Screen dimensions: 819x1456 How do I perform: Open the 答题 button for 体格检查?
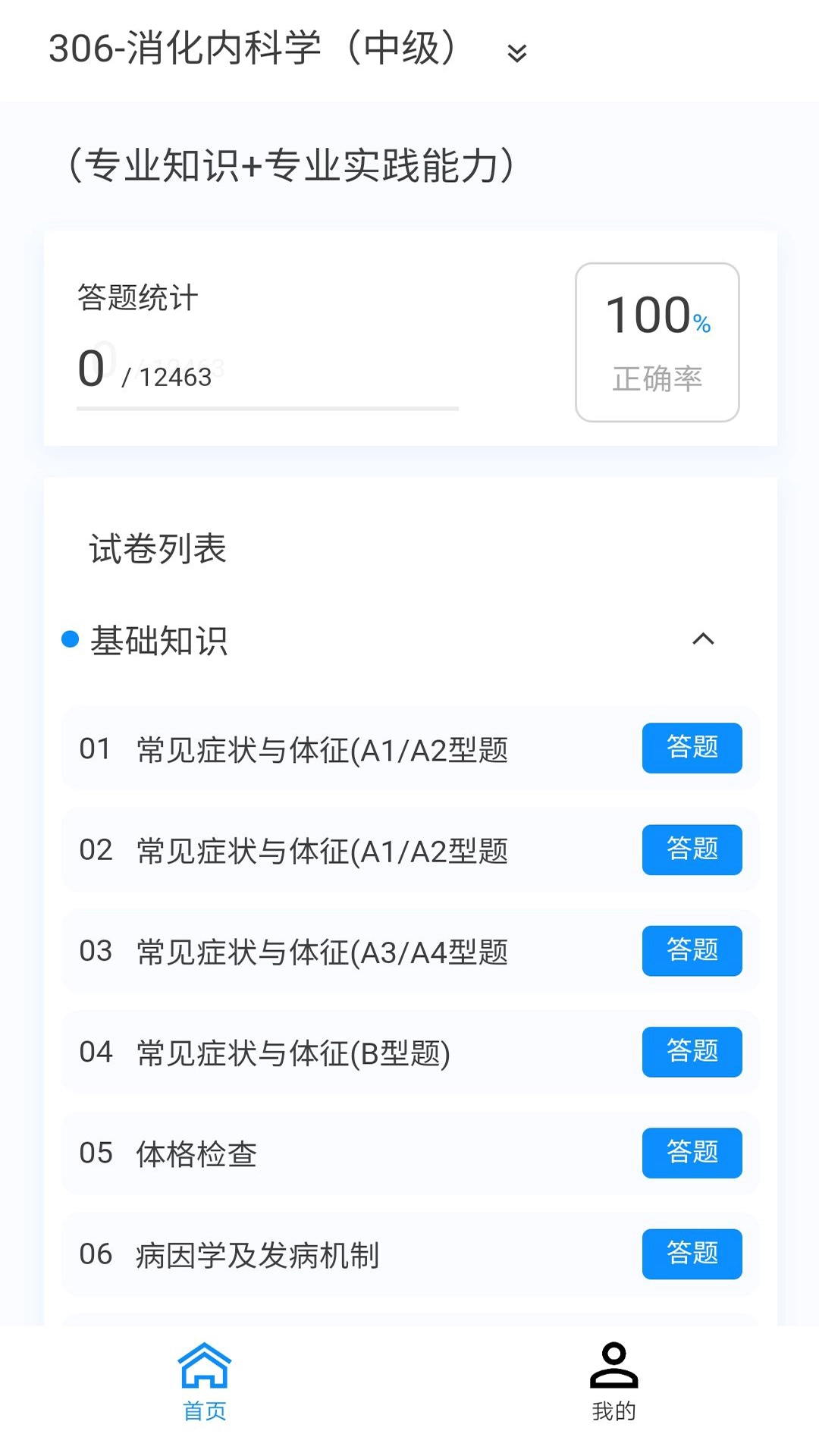click(x=692, y=1153)
